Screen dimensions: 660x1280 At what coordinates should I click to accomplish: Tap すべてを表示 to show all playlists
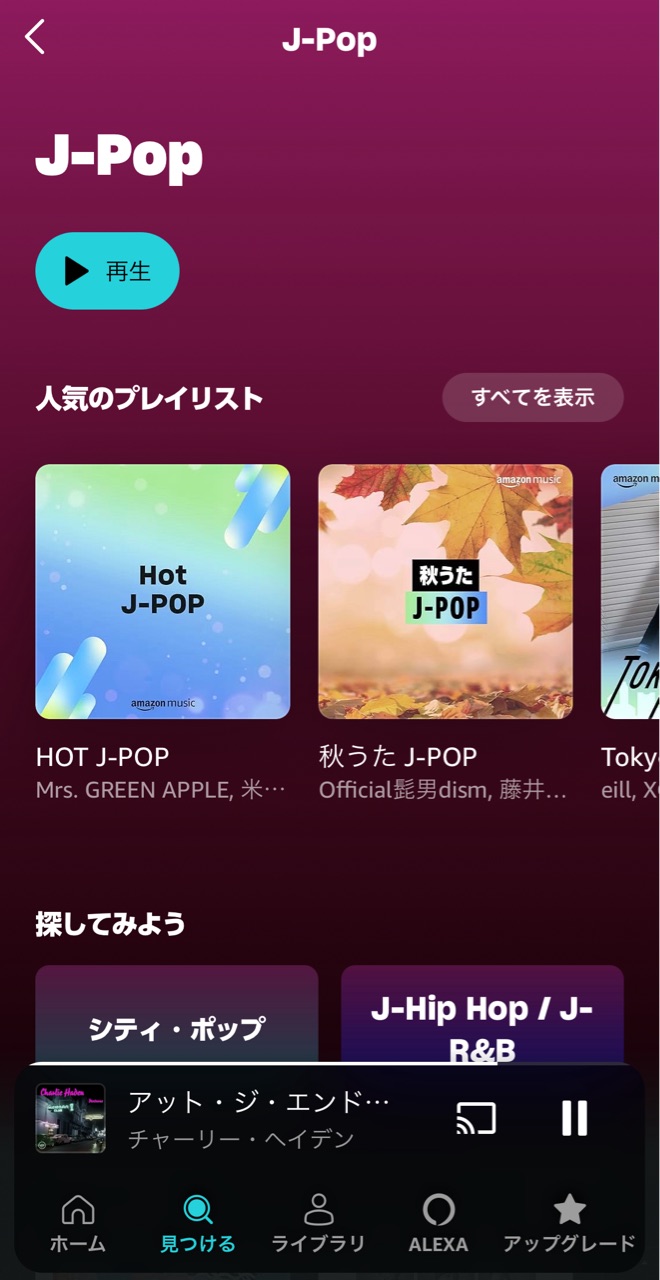point(532,397)
